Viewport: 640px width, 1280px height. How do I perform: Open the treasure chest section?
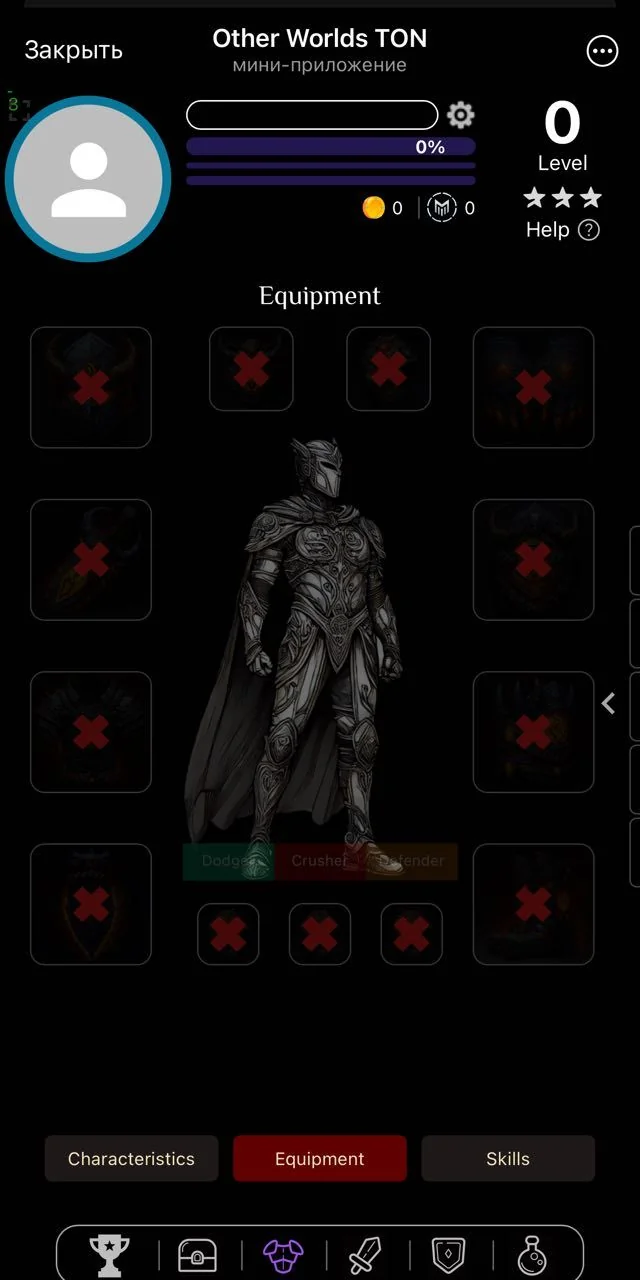[197, 1255]
